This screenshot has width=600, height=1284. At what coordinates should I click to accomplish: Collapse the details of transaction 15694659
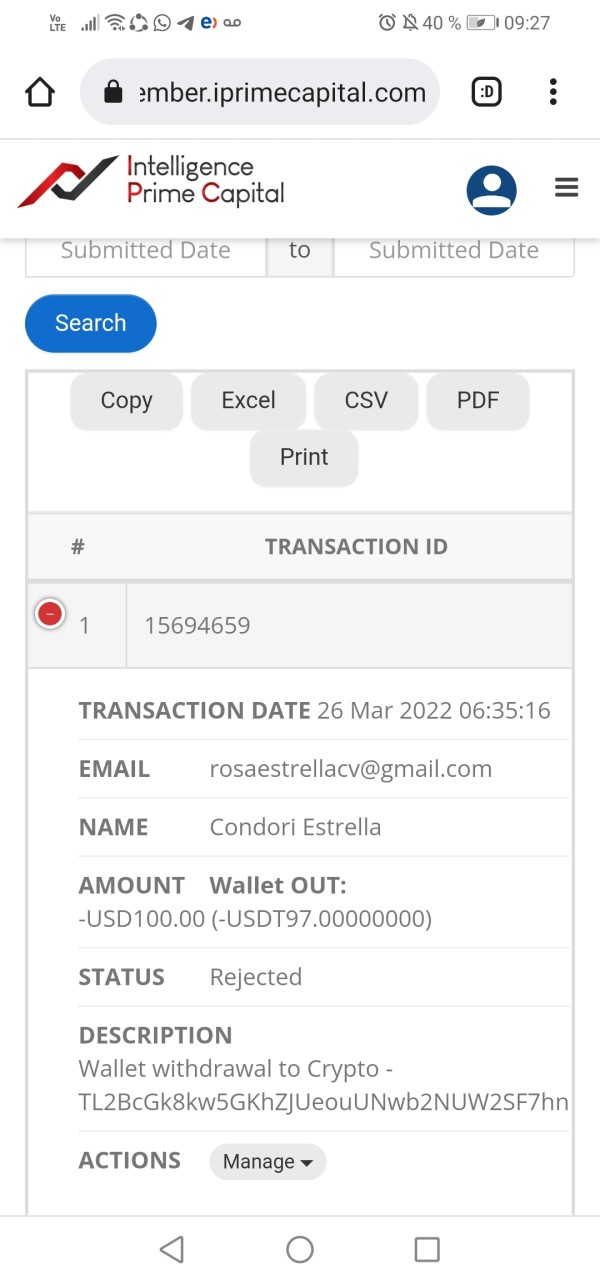click(50, 613)
